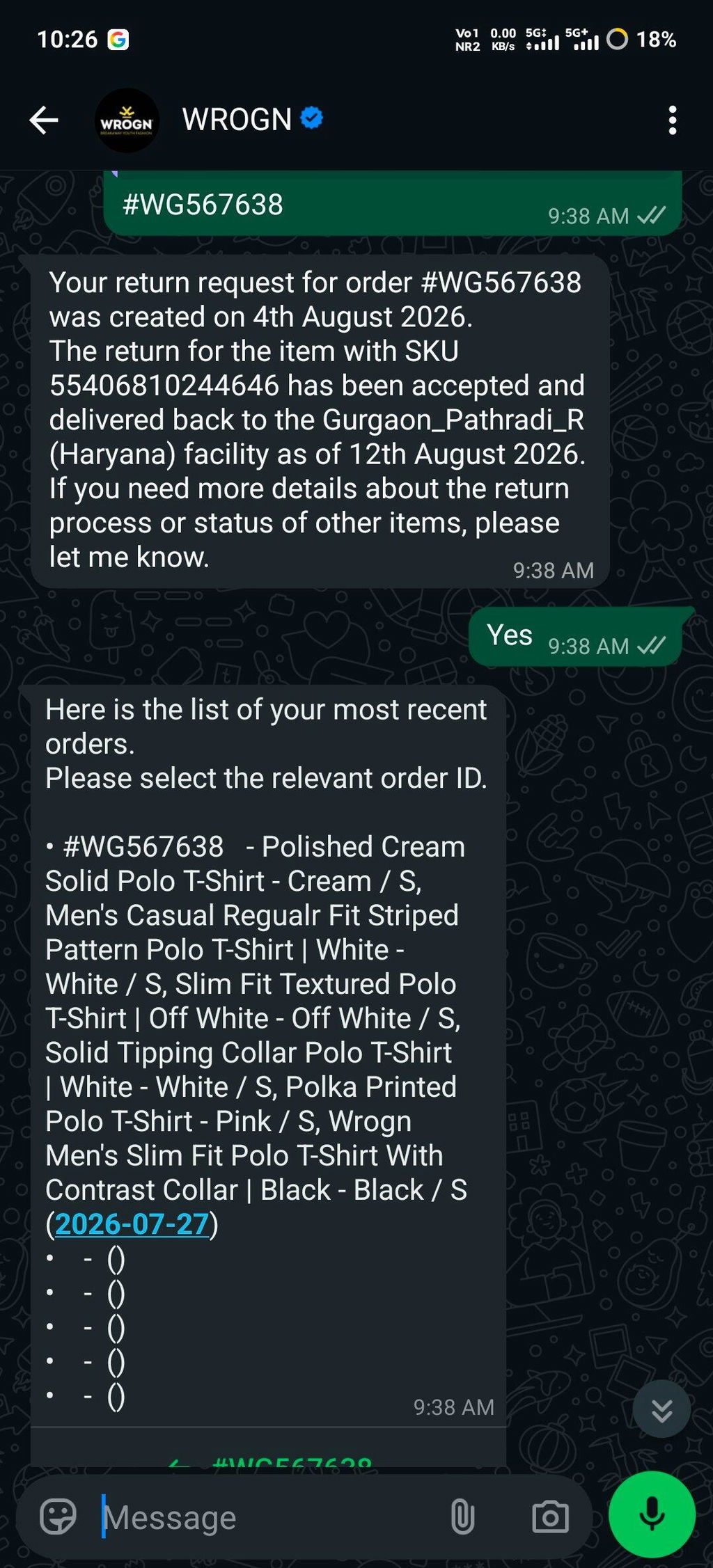Record a voice message with the microphone
Viewport: 713px width, 1568px height.
652,1514
